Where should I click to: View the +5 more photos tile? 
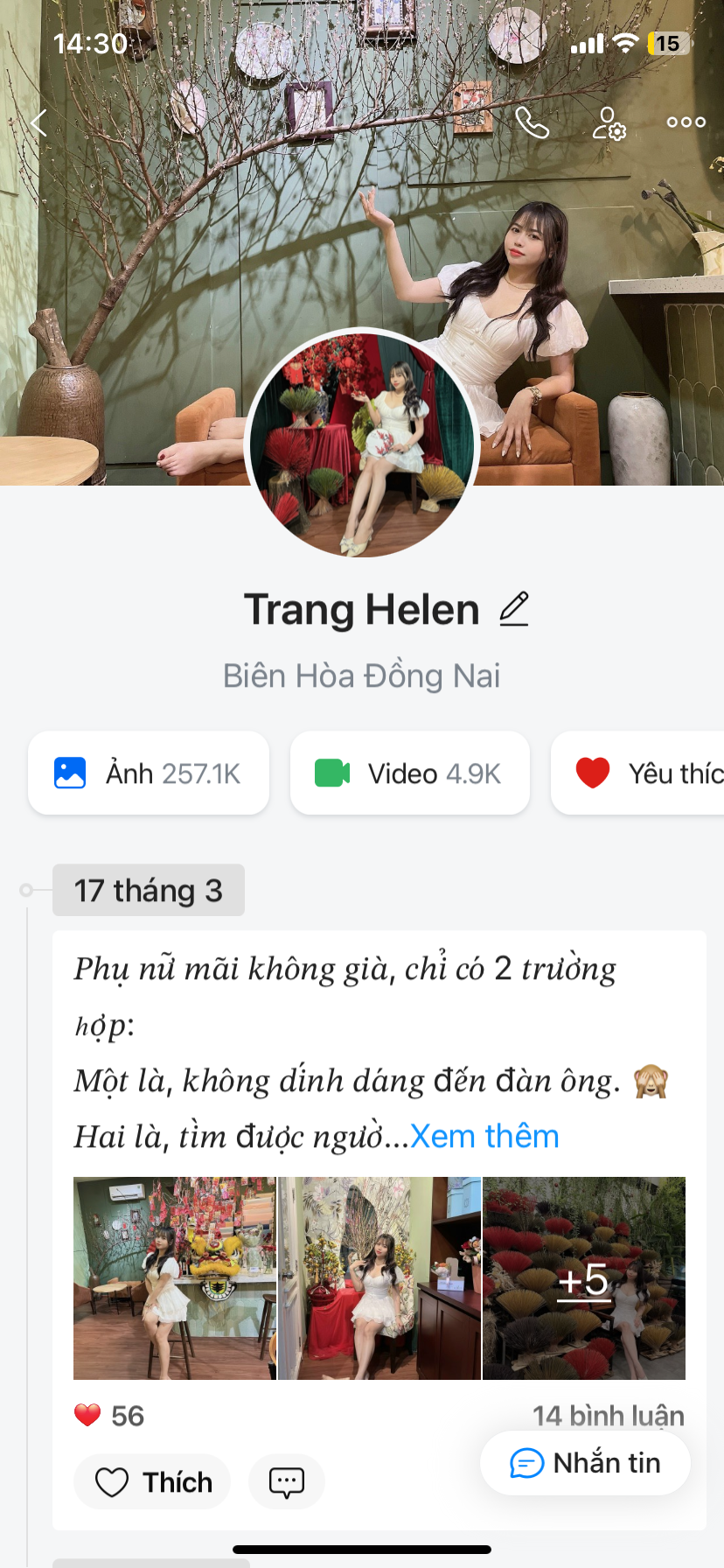point(584,1278)
